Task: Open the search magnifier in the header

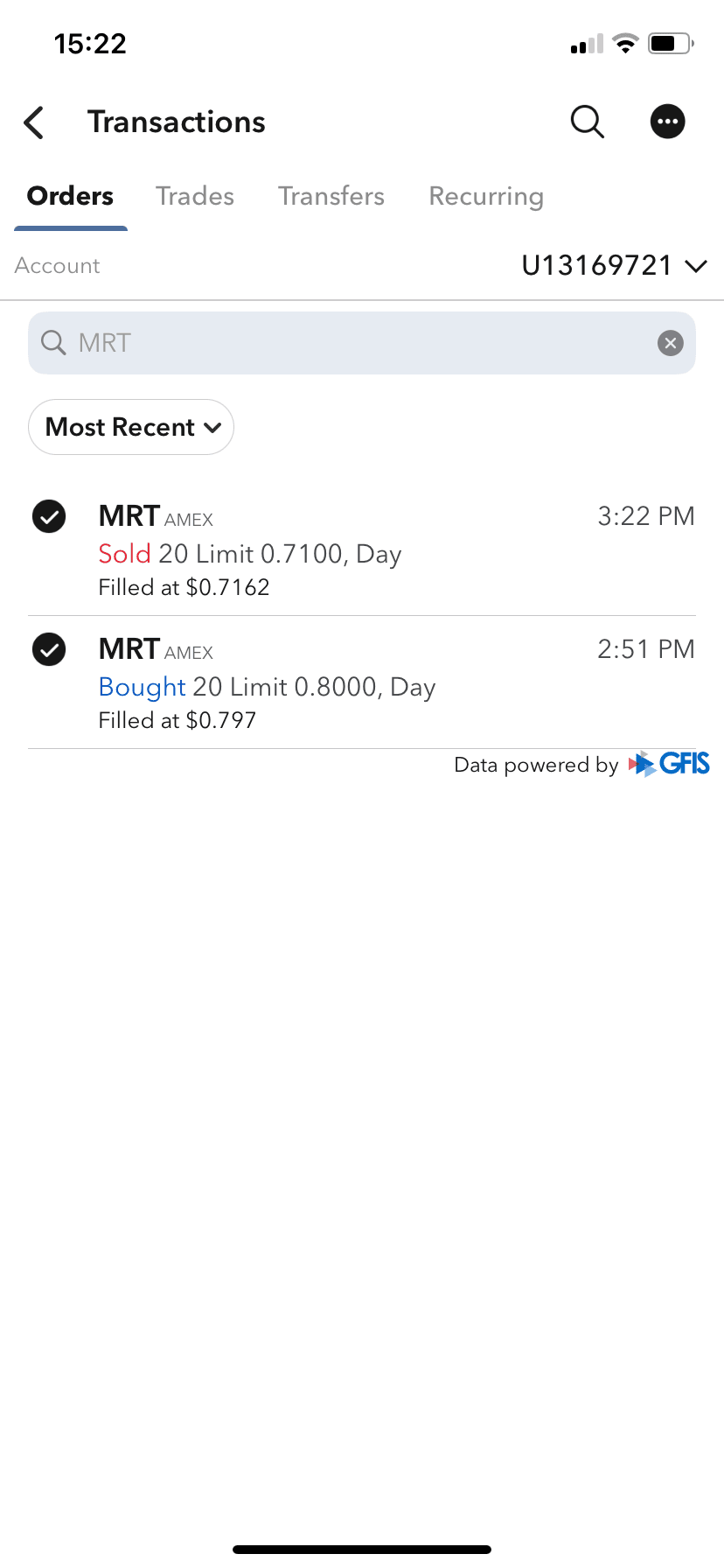Action: pos(587,122)
